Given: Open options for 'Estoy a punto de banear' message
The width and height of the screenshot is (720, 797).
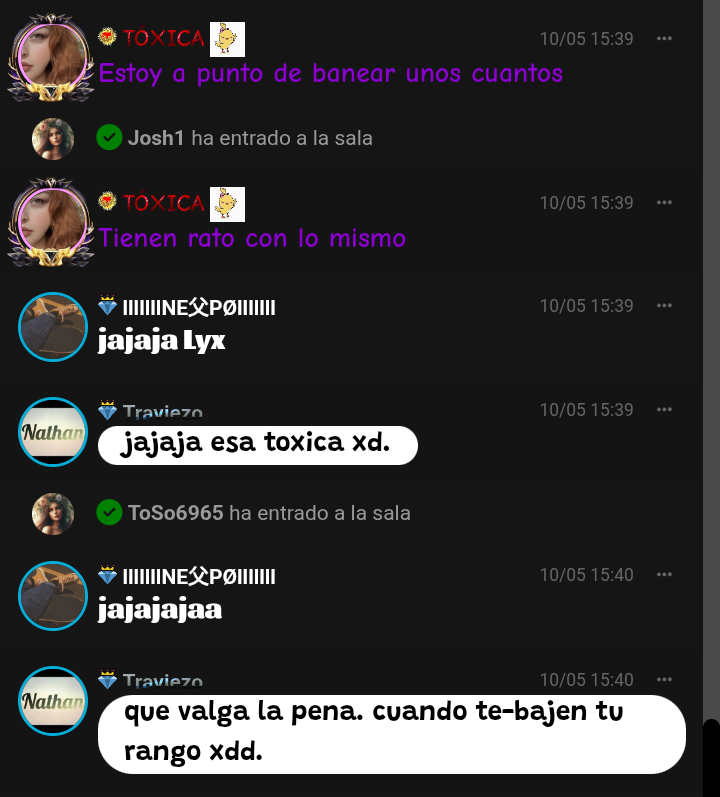Looking at the screenshot, I should (664, 39).
